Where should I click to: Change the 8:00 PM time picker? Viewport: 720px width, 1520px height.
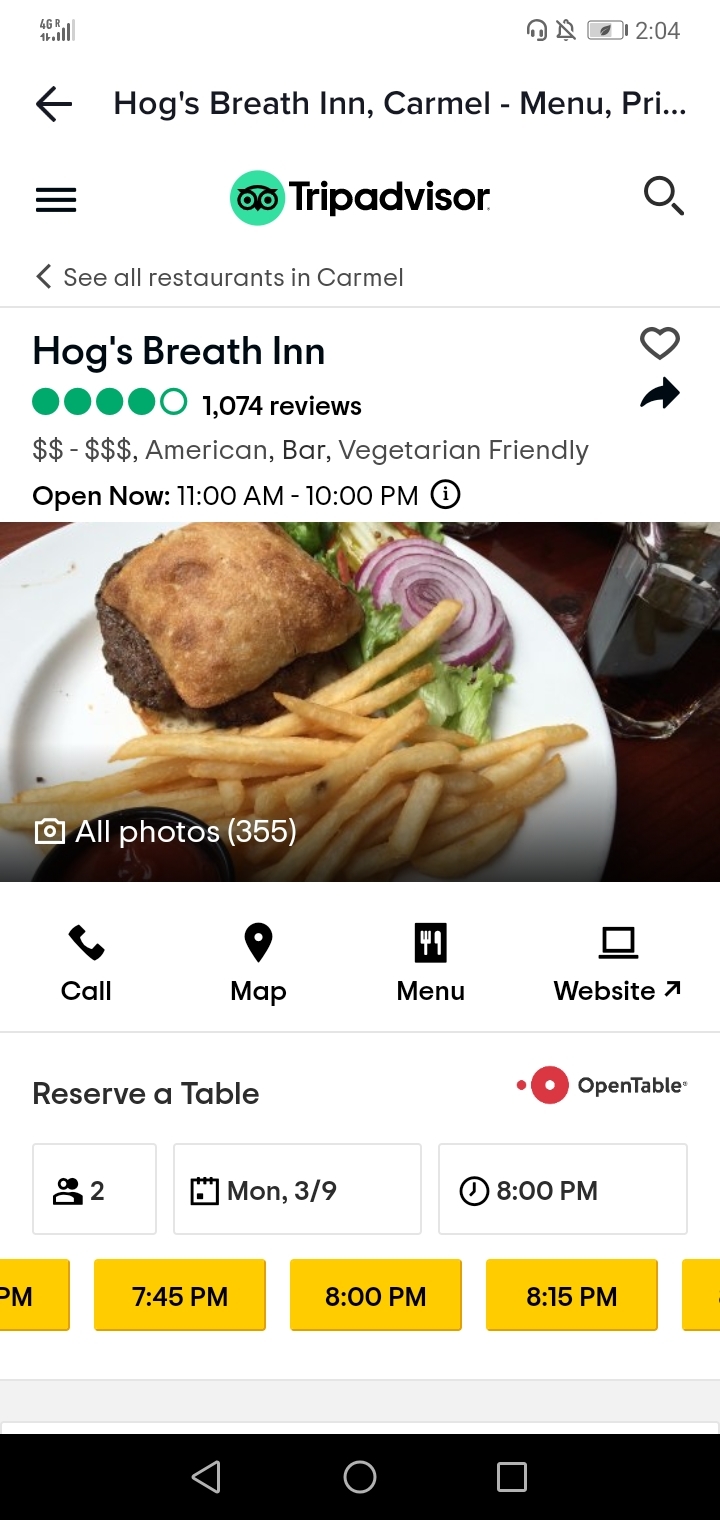[x=562, y=1190]
